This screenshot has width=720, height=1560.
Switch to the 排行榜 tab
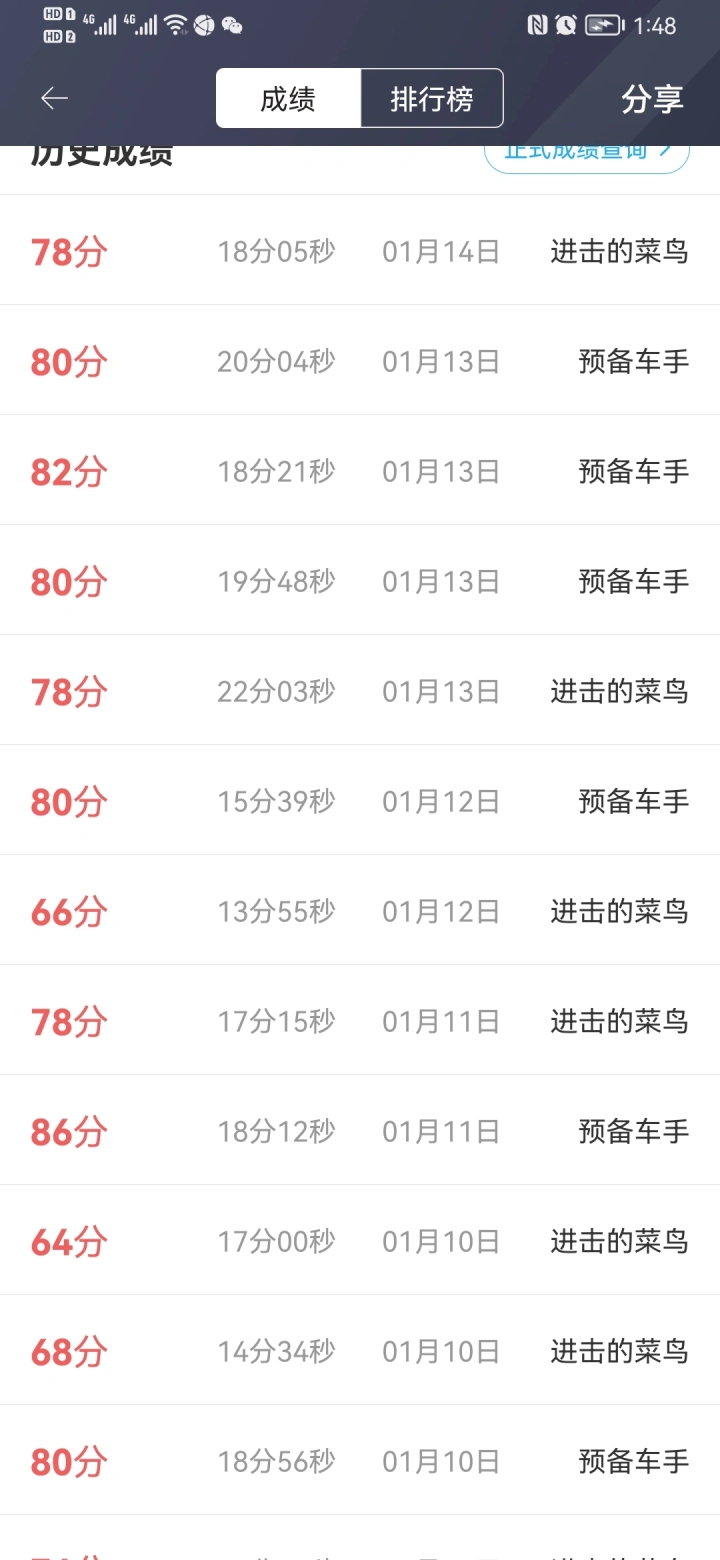click(x=432, y=98)
